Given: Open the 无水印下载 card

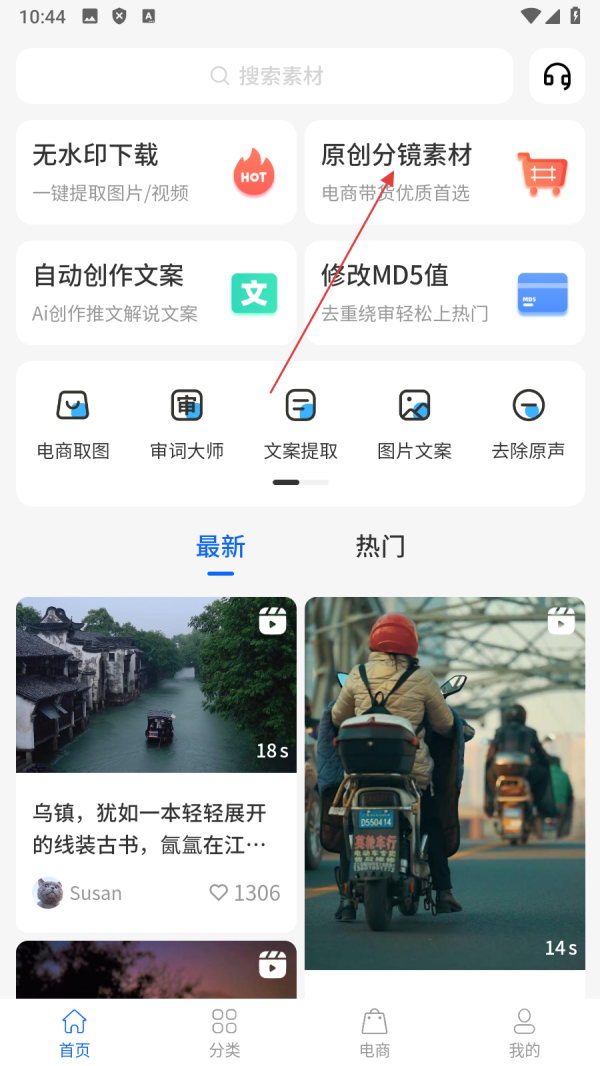Looking at the screenshot, I should coord(156,172).
